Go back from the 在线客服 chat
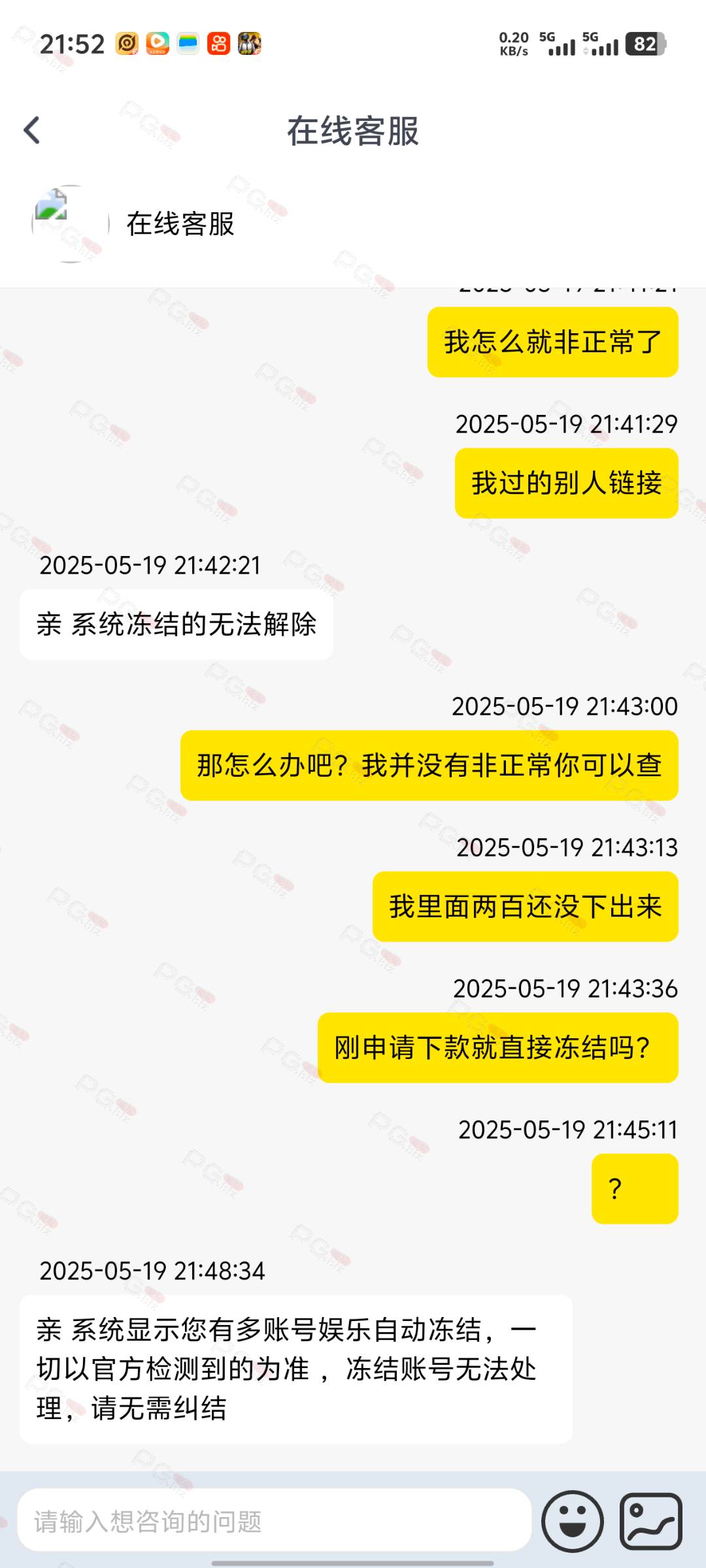The image size is (706, 1568). [x=32, y=130]
